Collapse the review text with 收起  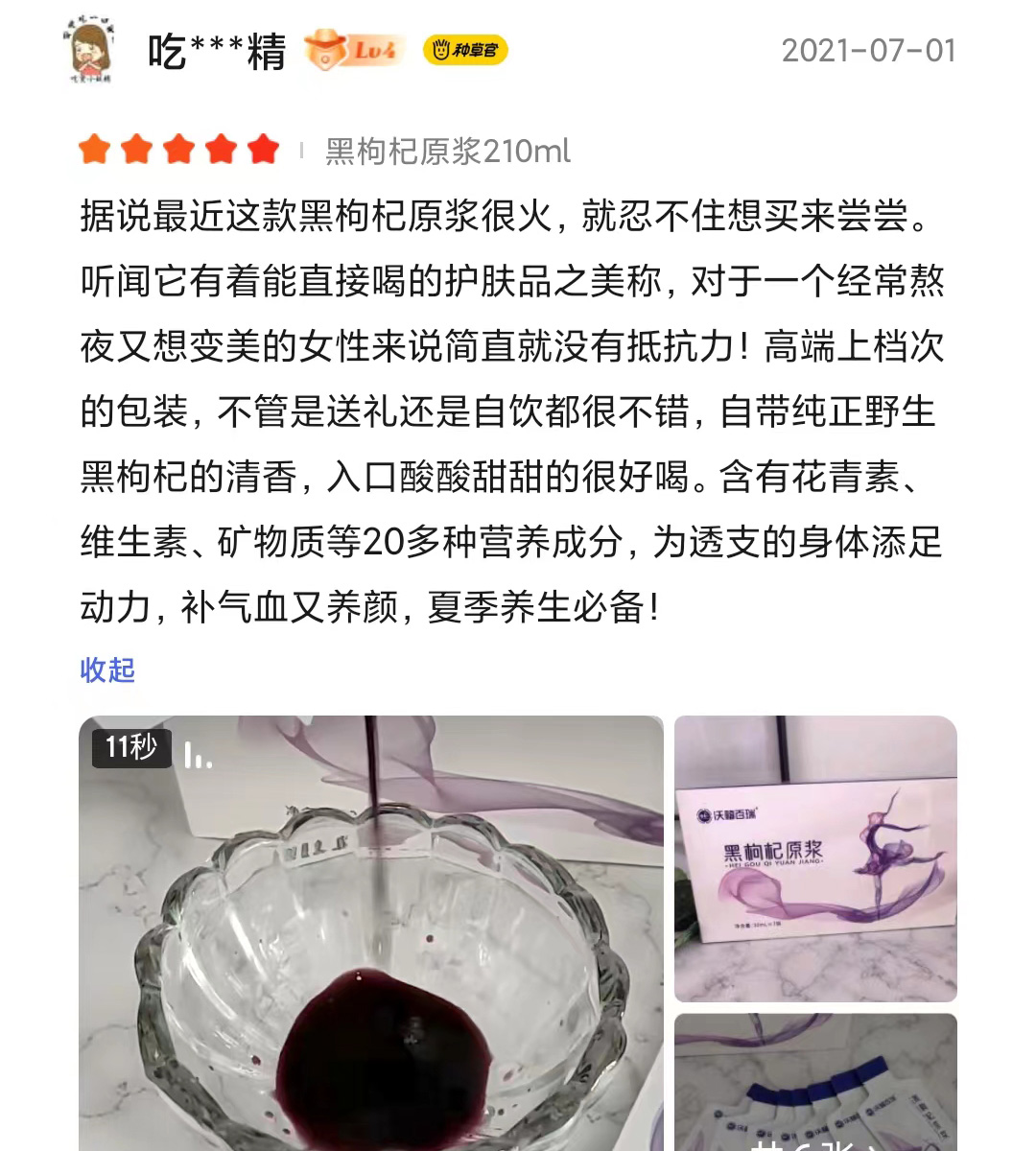[x=107, y=669]
